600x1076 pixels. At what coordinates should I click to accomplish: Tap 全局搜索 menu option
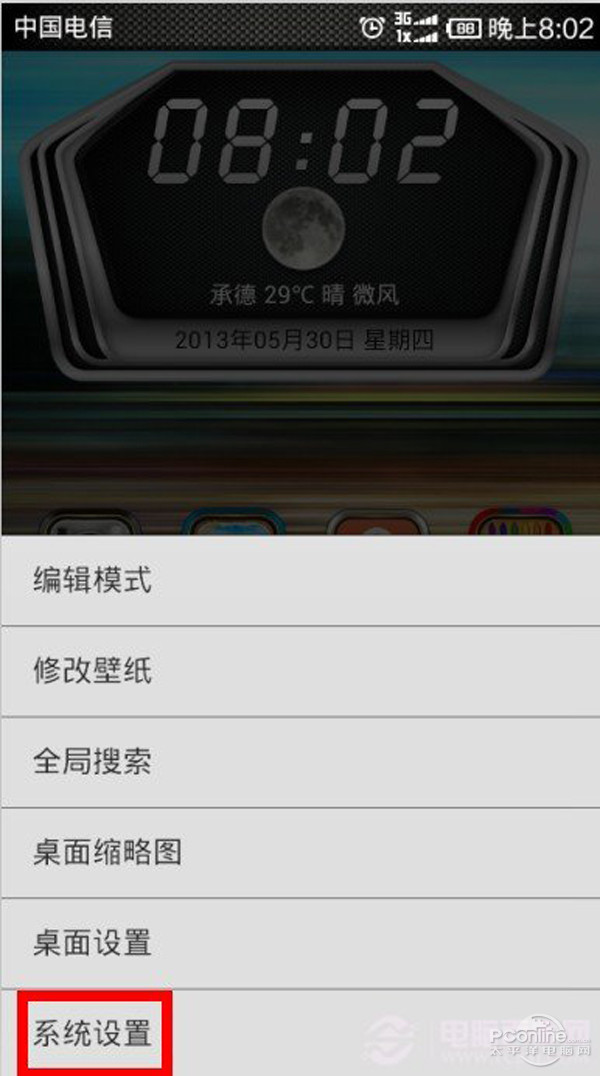(x=300, y=763)
